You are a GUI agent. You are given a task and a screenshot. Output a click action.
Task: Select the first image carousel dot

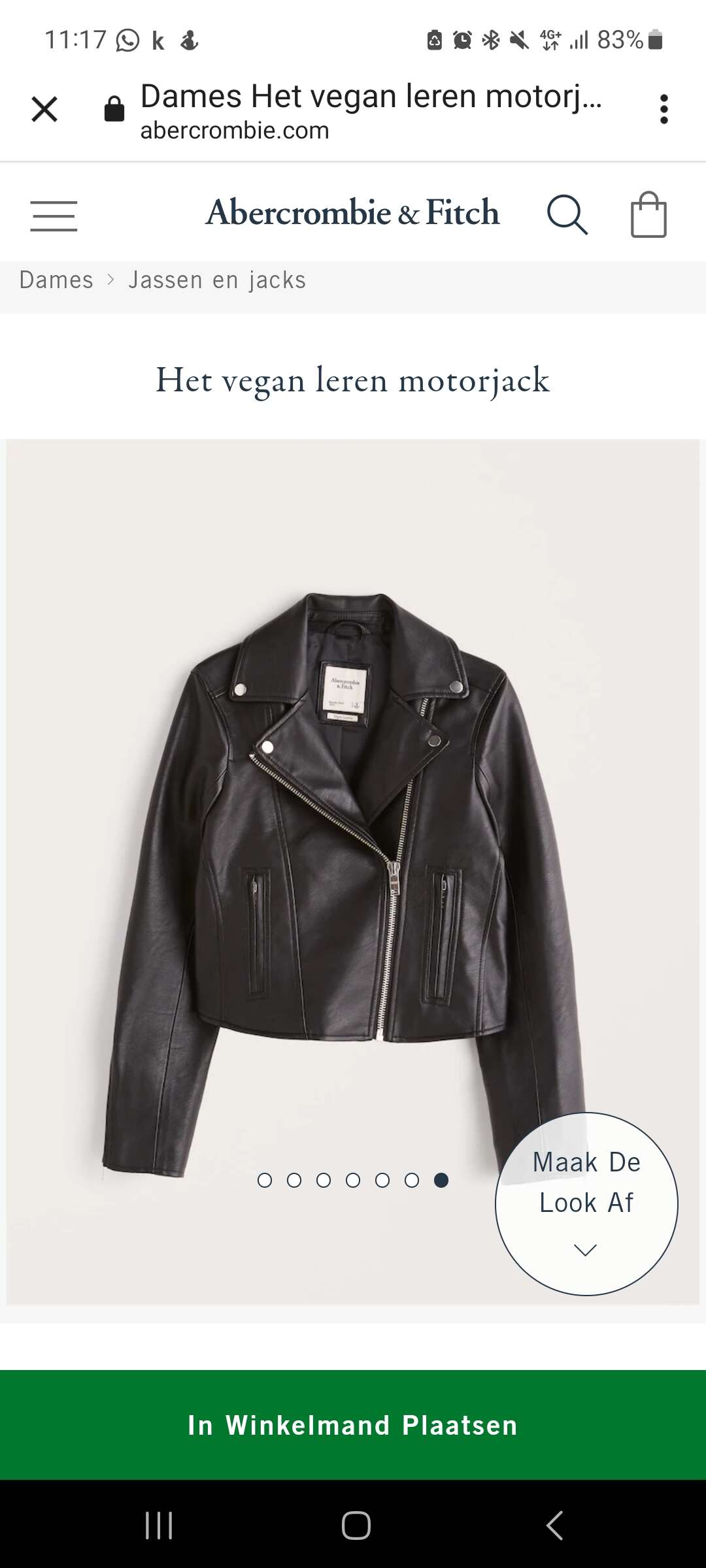[265, 1180]
